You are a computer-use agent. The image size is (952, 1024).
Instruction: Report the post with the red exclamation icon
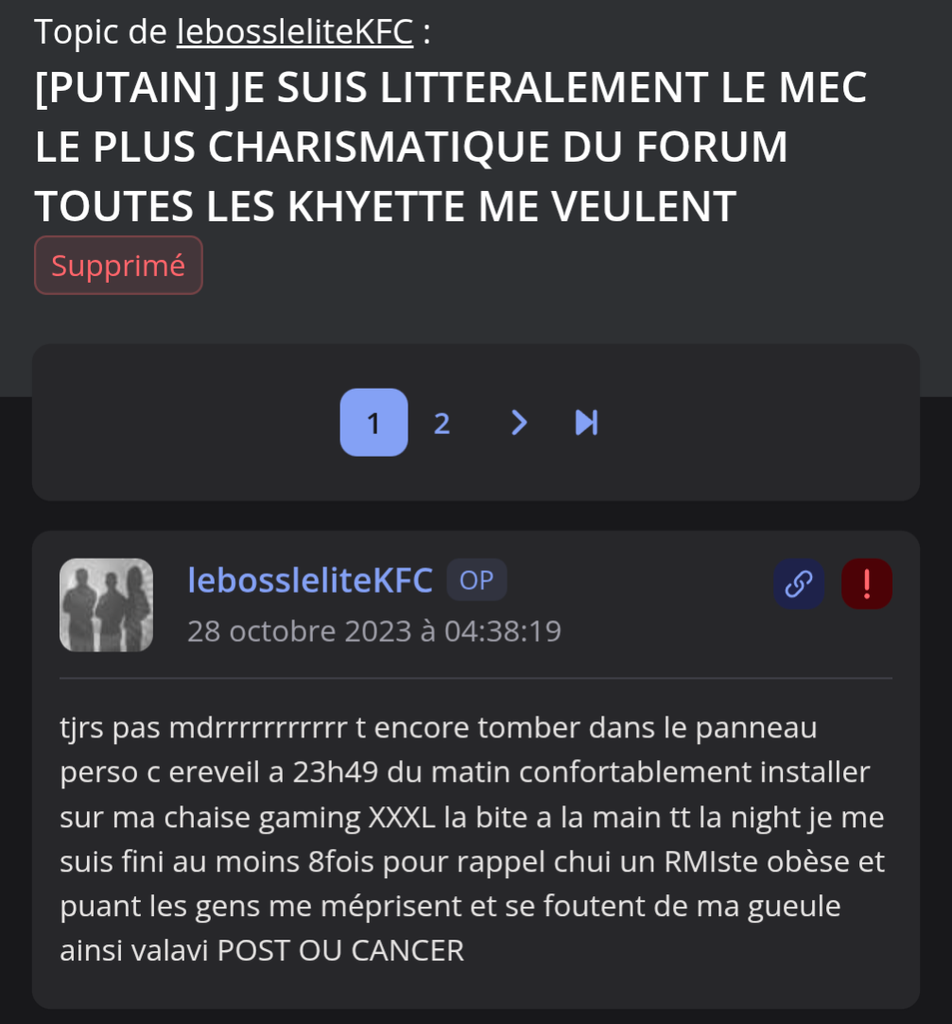click(x=866, y=584)
